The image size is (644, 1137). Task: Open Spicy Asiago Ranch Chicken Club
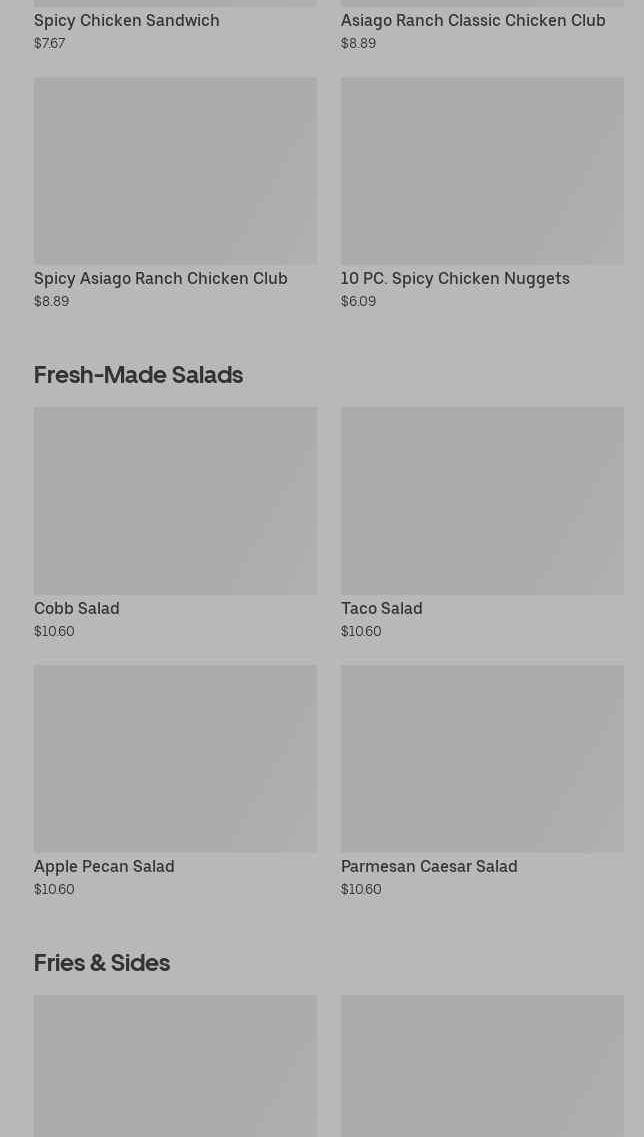175,194
